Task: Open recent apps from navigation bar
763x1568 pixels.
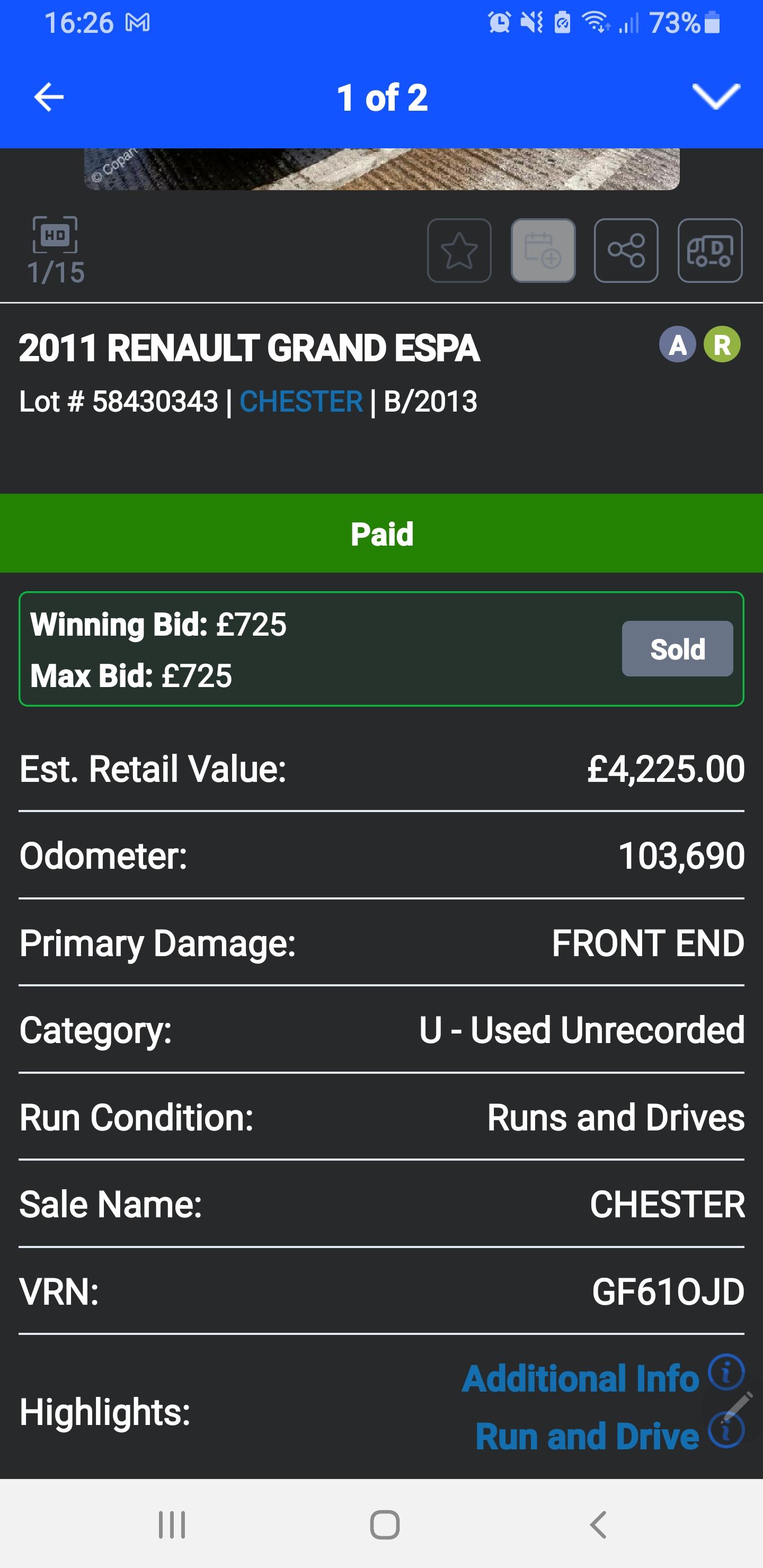Action: pyautogui.click(x=172, y=1525)
